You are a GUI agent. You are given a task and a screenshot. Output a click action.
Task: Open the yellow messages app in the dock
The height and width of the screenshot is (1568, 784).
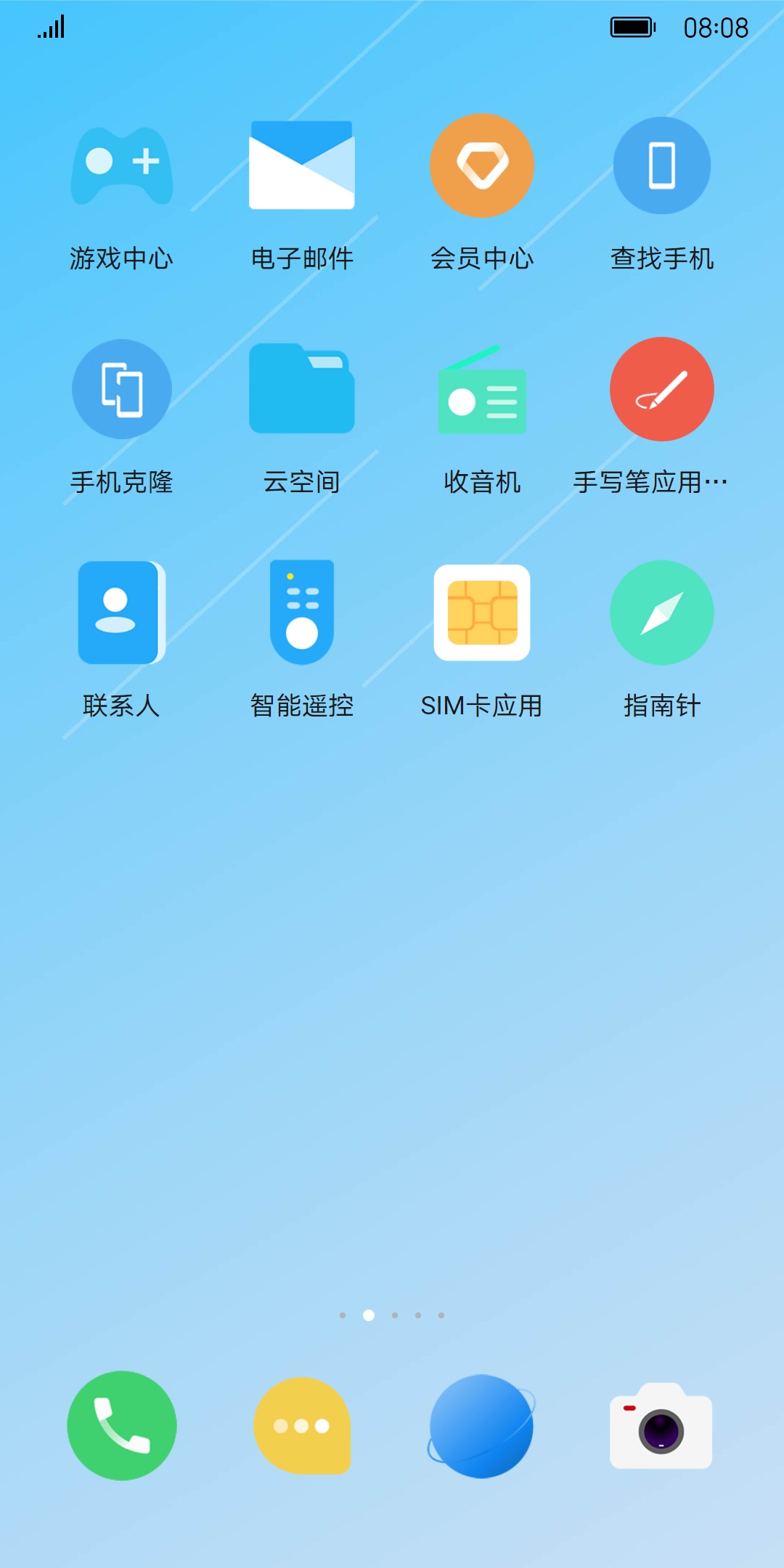tap(301, 1426)
